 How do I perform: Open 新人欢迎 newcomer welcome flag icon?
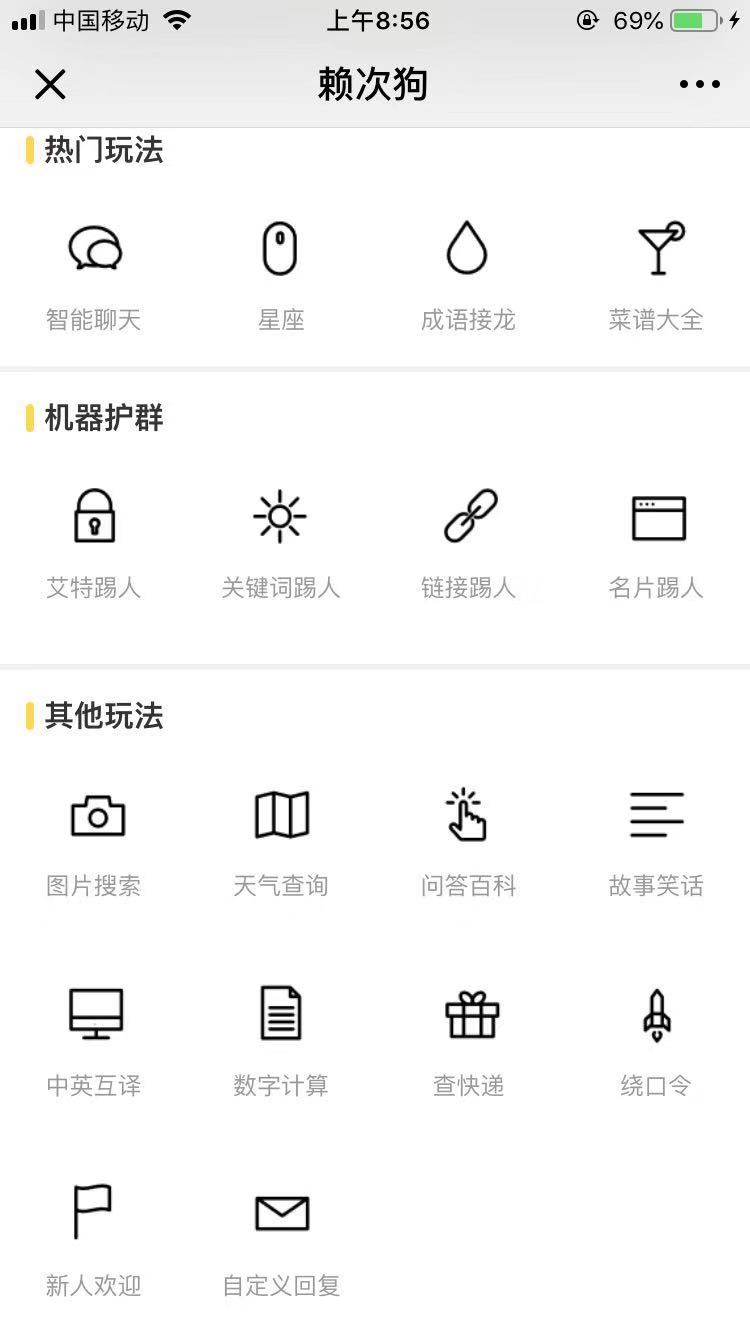coord(94,1215)
